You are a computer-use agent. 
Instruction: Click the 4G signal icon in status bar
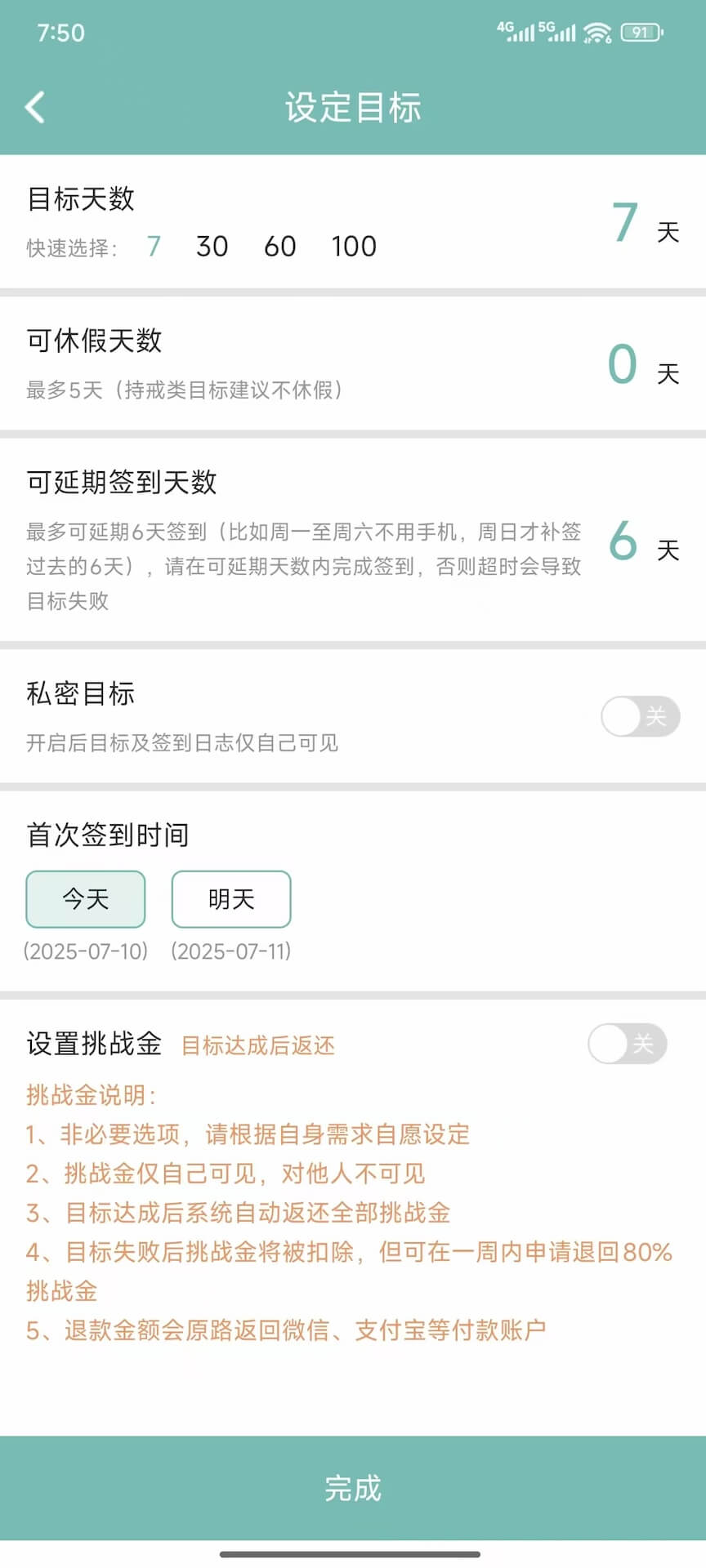513,33
